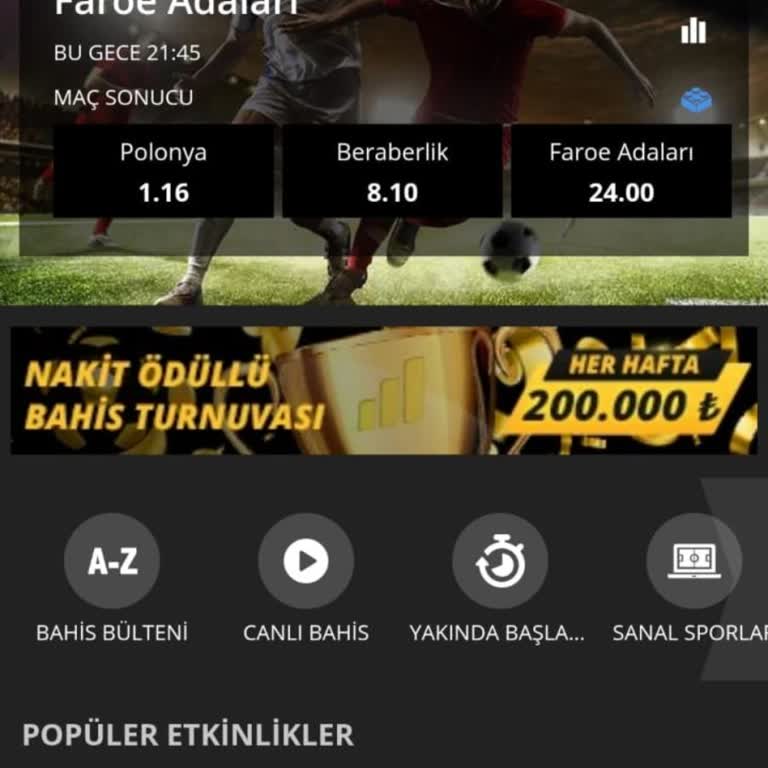This screenshot has height=768, width=768.
Task: Tap the blue bet builder block icon
Action: [x=697, y=101]
